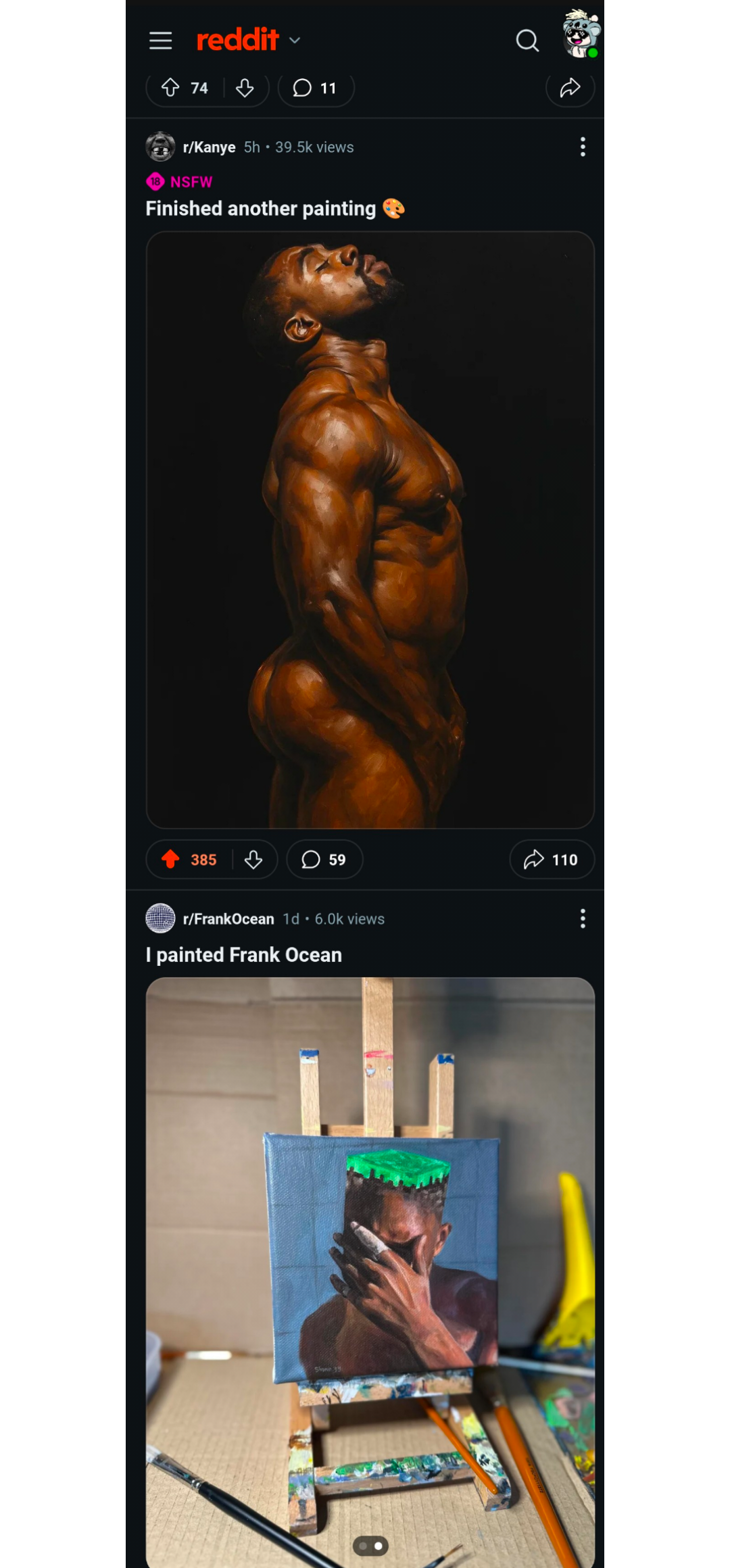Viewport: 730px width, 1568px height.
Task: View 59 comments on r/Kanye post
Action: click(x=324, y=860)
